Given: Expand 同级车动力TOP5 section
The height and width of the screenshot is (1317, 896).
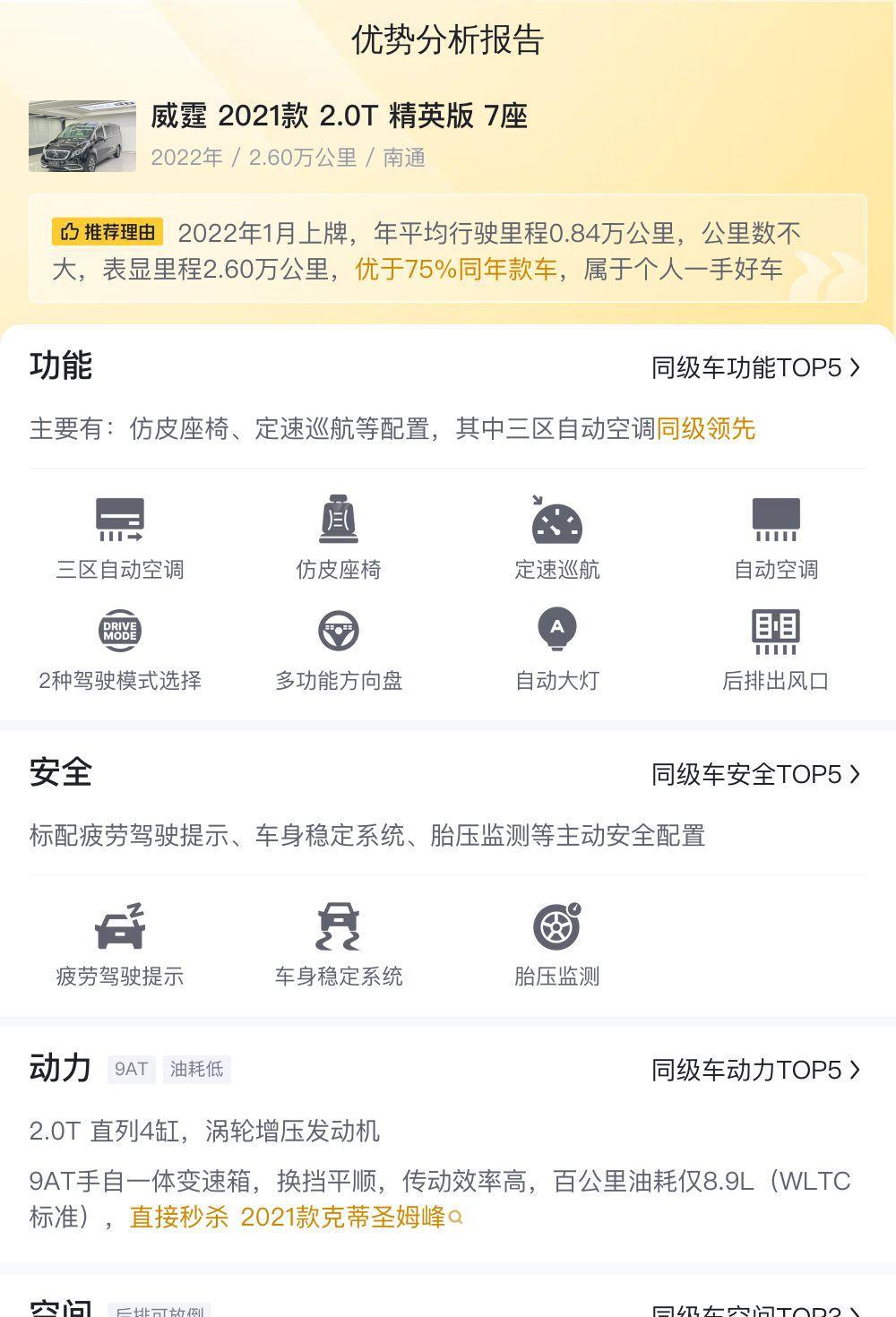Looking at the screenshot, I should click(755, 1069).
